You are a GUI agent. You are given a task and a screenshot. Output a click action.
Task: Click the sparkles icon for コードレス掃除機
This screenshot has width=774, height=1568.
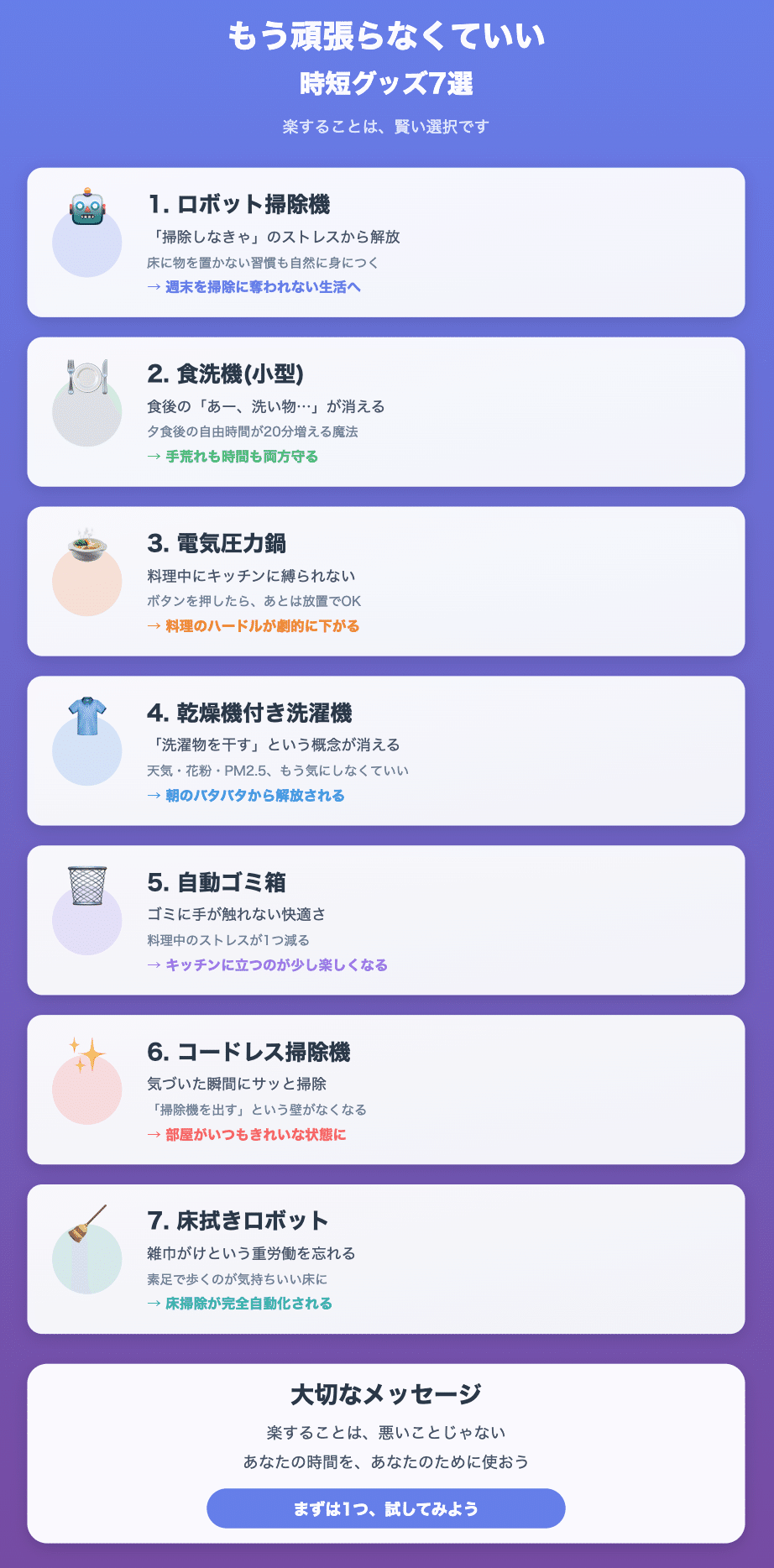click(x=86, y=1054)
